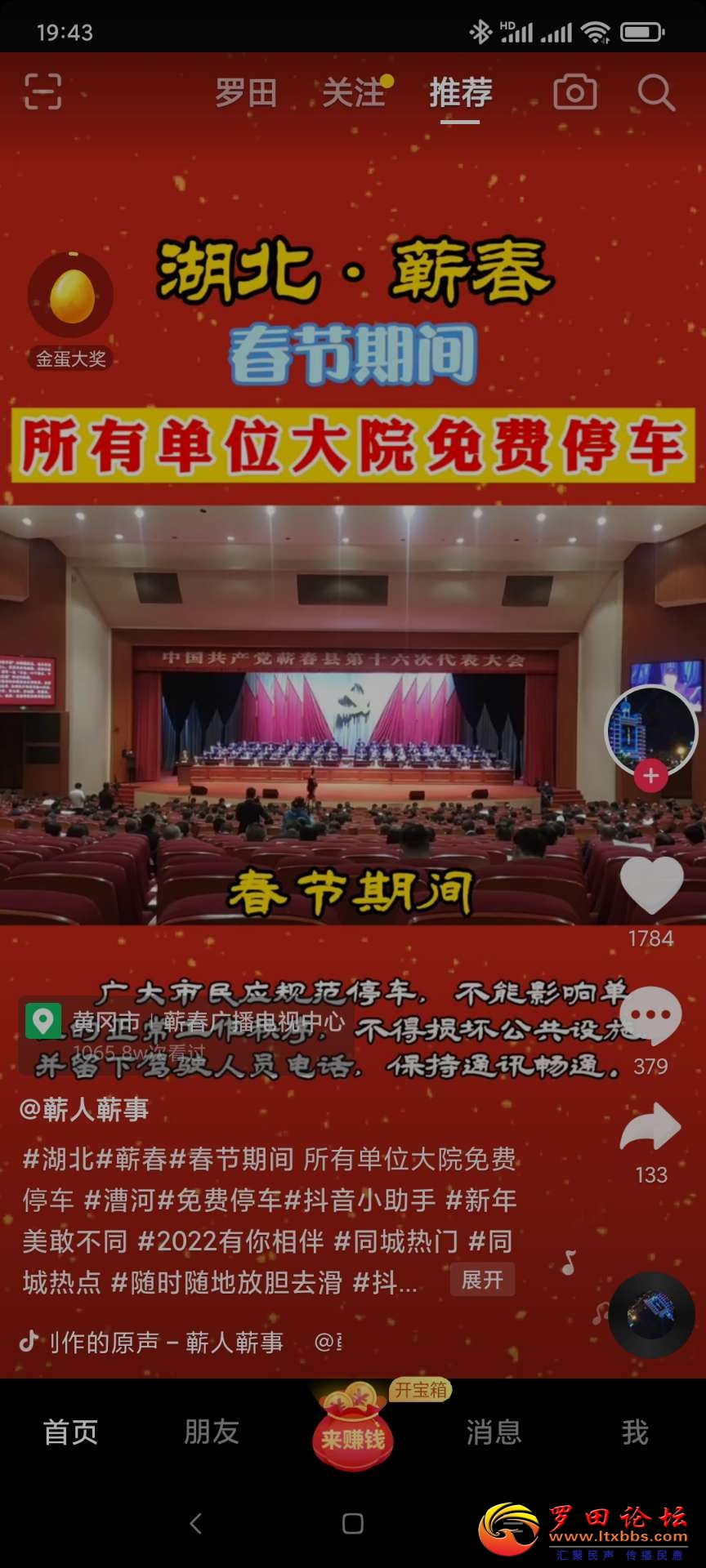
Task: Go to the 首页 tab
Action: point(71,1432)
